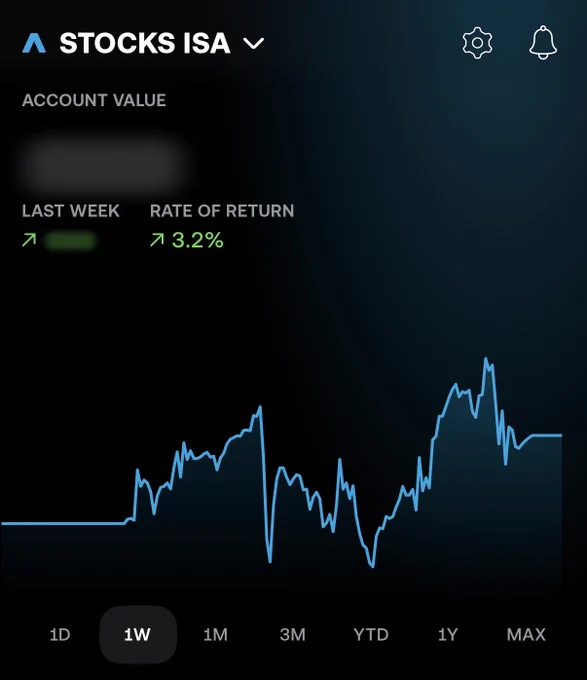This screenshot has width=587, height=680.
Task: Switch to the 1Y range
Action: pos(448,635)
